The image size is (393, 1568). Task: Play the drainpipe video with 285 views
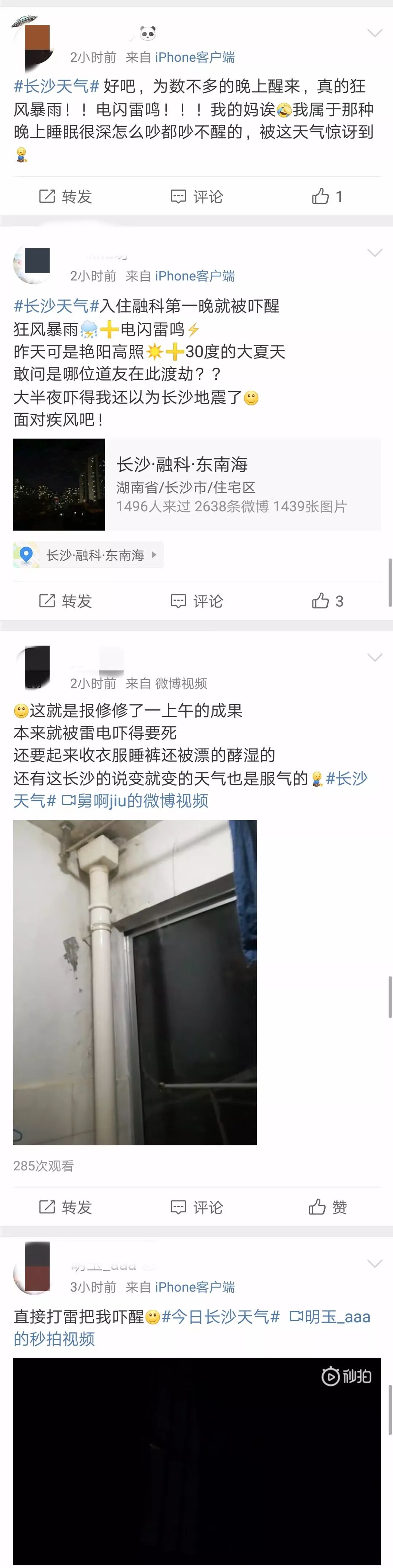coord(135,982)
